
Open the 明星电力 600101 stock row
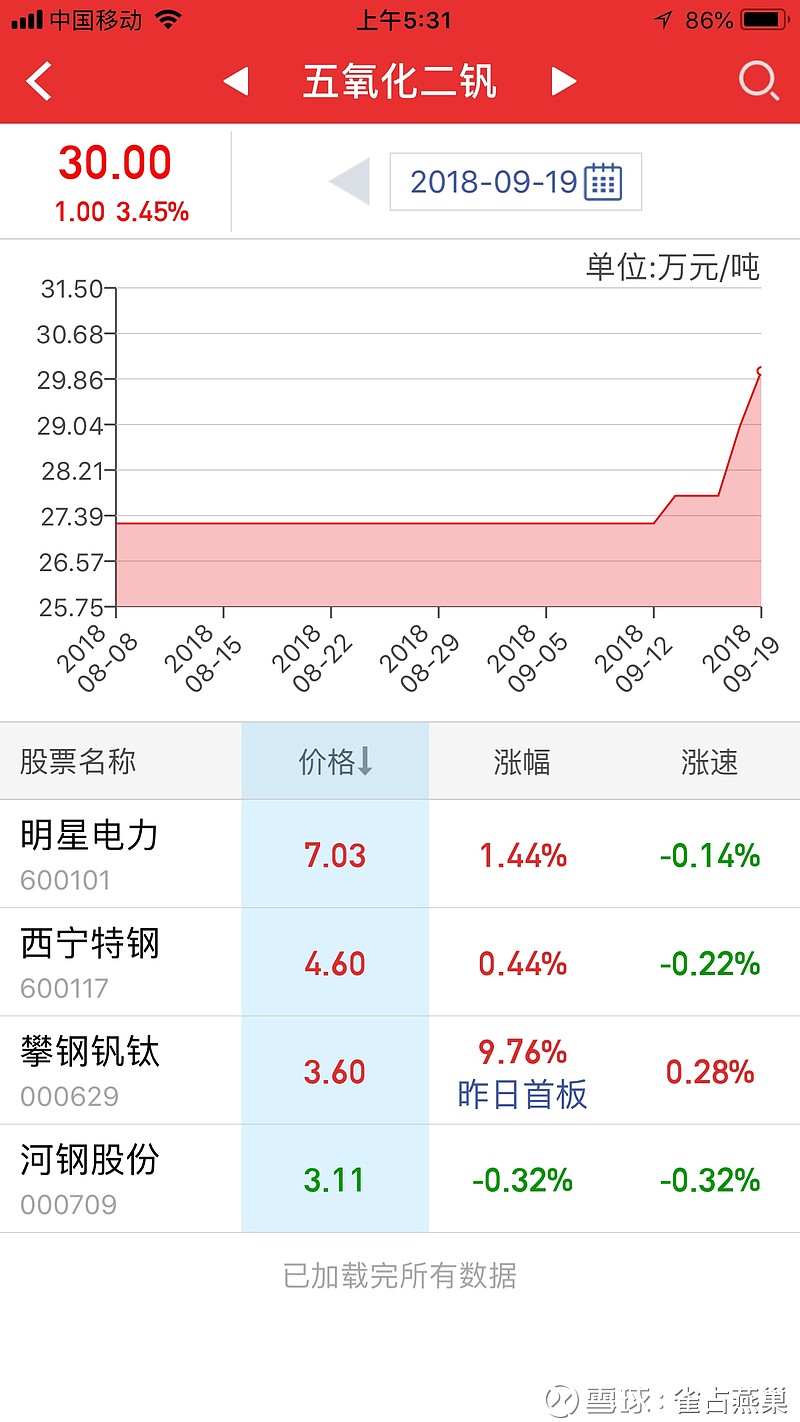(400, 854)
